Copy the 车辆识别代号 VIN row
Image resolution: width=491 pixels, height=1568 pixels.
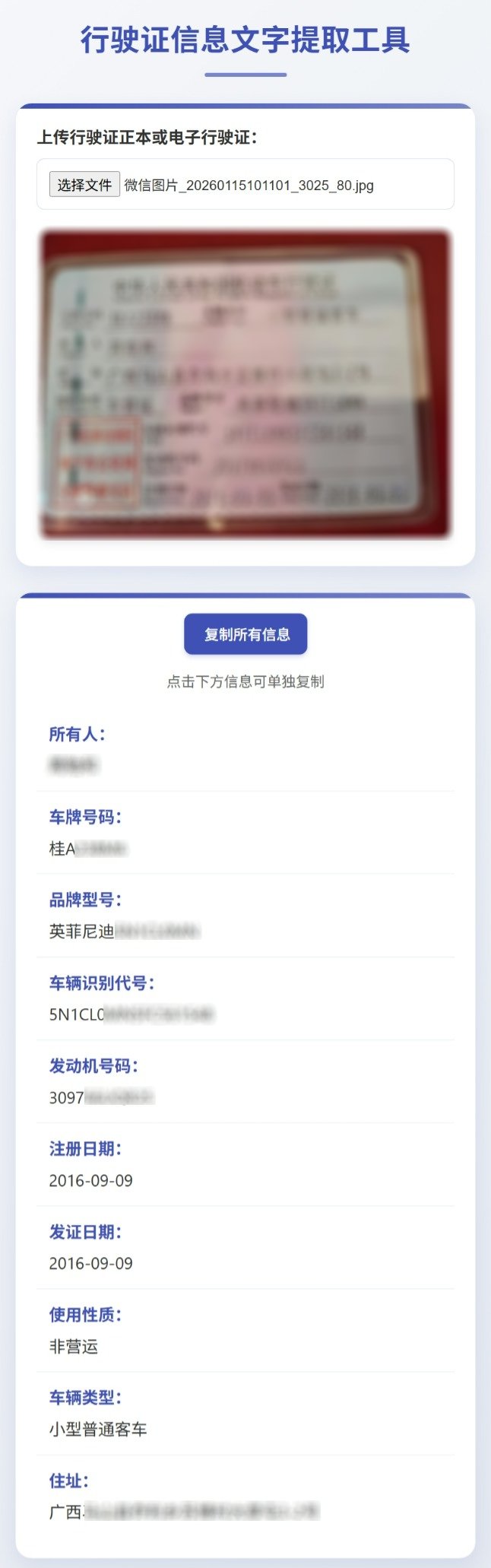131,1014
